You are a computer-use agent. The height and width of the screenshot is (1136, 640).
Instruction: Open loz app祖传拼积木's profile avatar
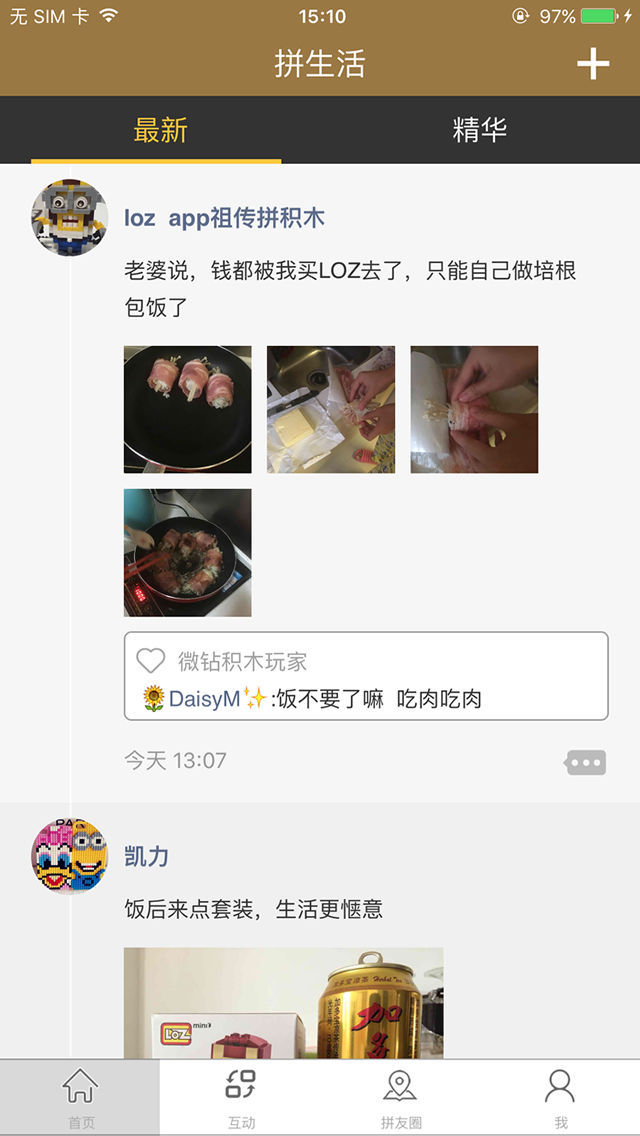coord(69,218)
